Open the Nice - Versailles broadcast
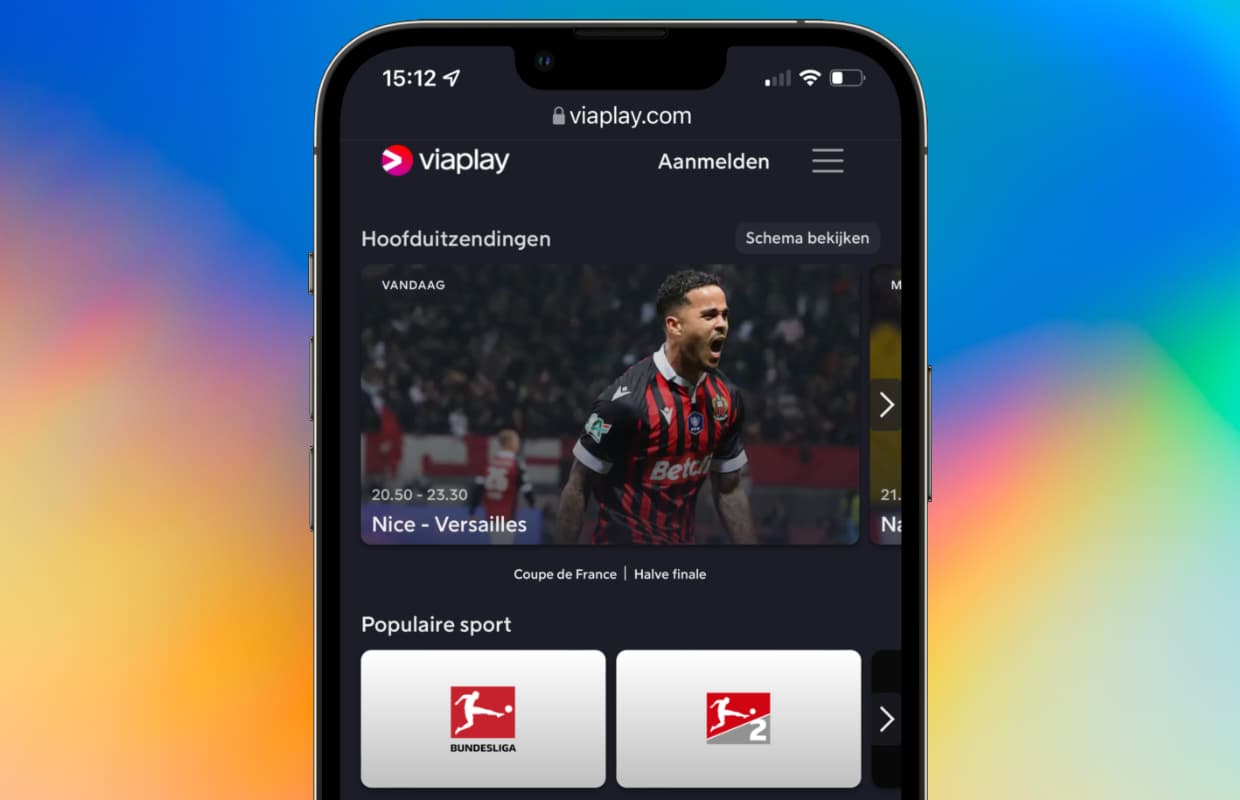Viewport: 1240px width, 800px height. (609, 404)
